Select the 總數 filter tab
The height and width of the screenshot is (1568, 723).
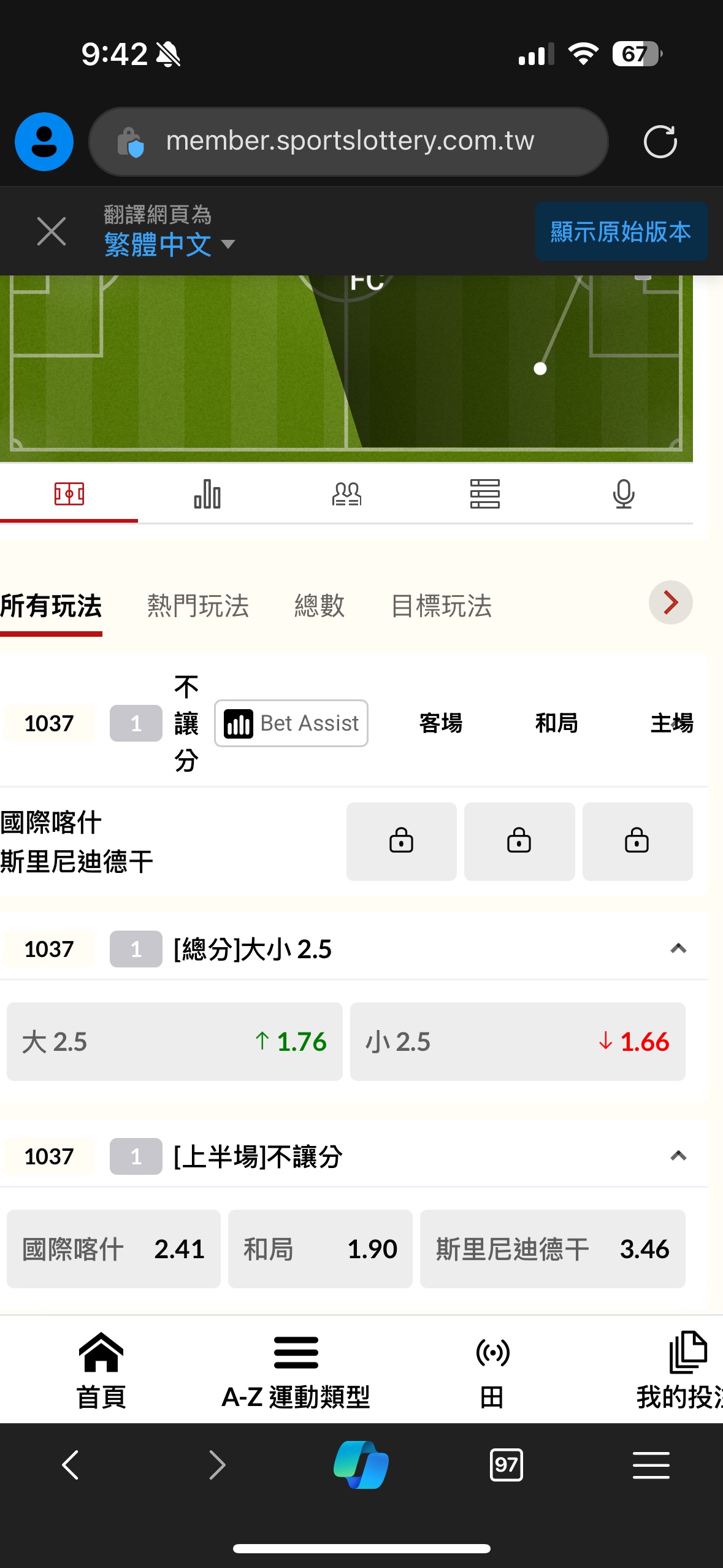coord(319,606)
